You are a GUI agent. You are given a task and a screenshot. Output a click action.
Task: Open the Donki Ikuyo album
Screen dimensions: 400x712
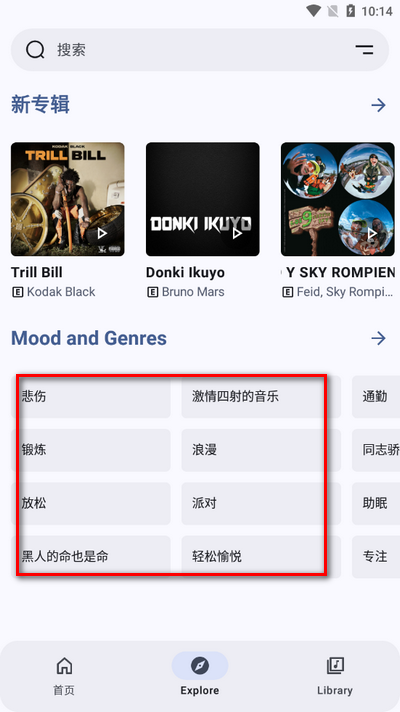tap(202, 220)
